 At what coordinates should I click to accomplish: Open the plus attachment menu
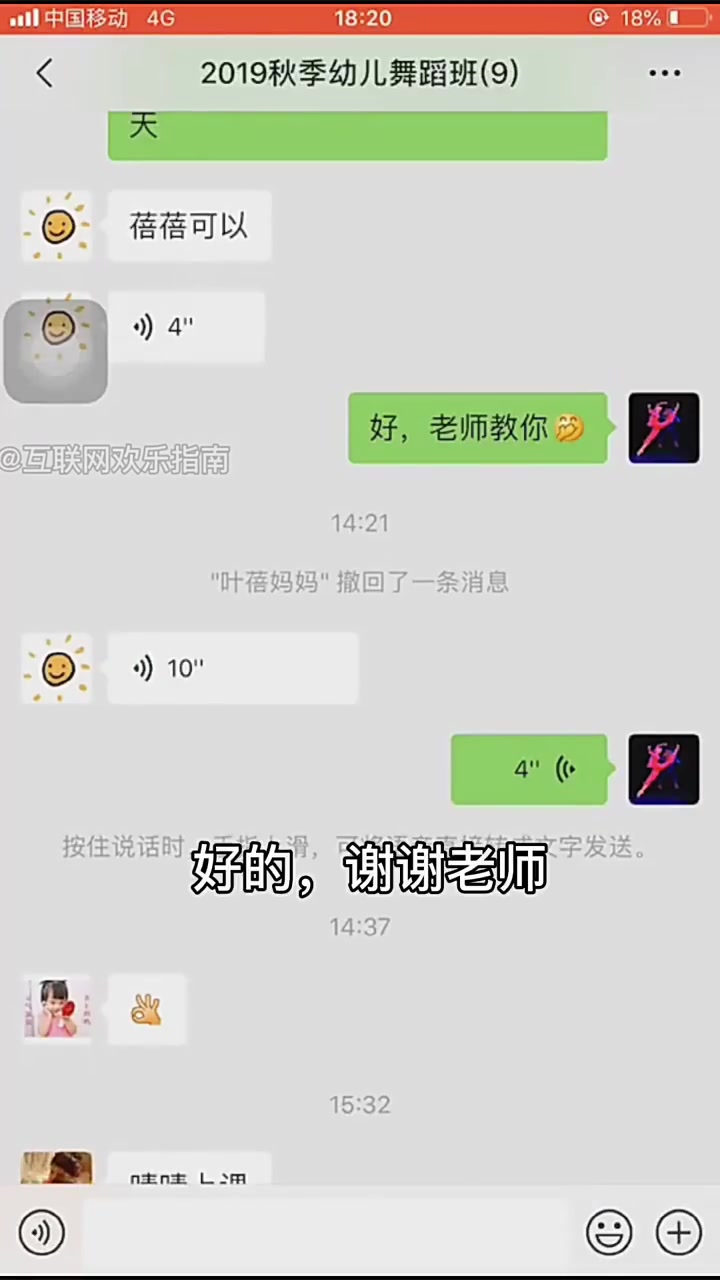pyautogui.click(x=678, y=1232)
